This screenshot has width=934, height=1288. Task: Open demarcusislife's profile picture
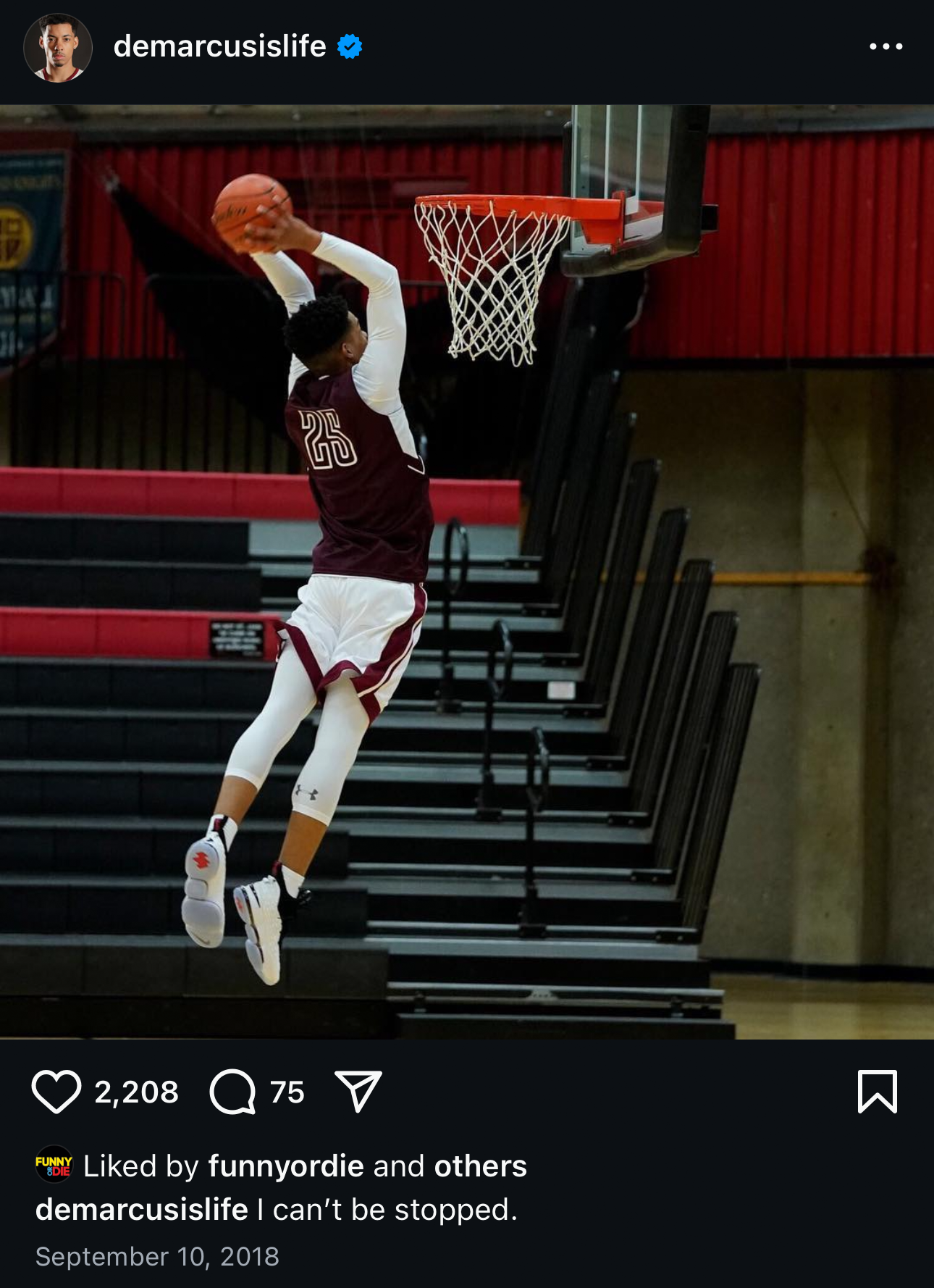tap(58, 47)
